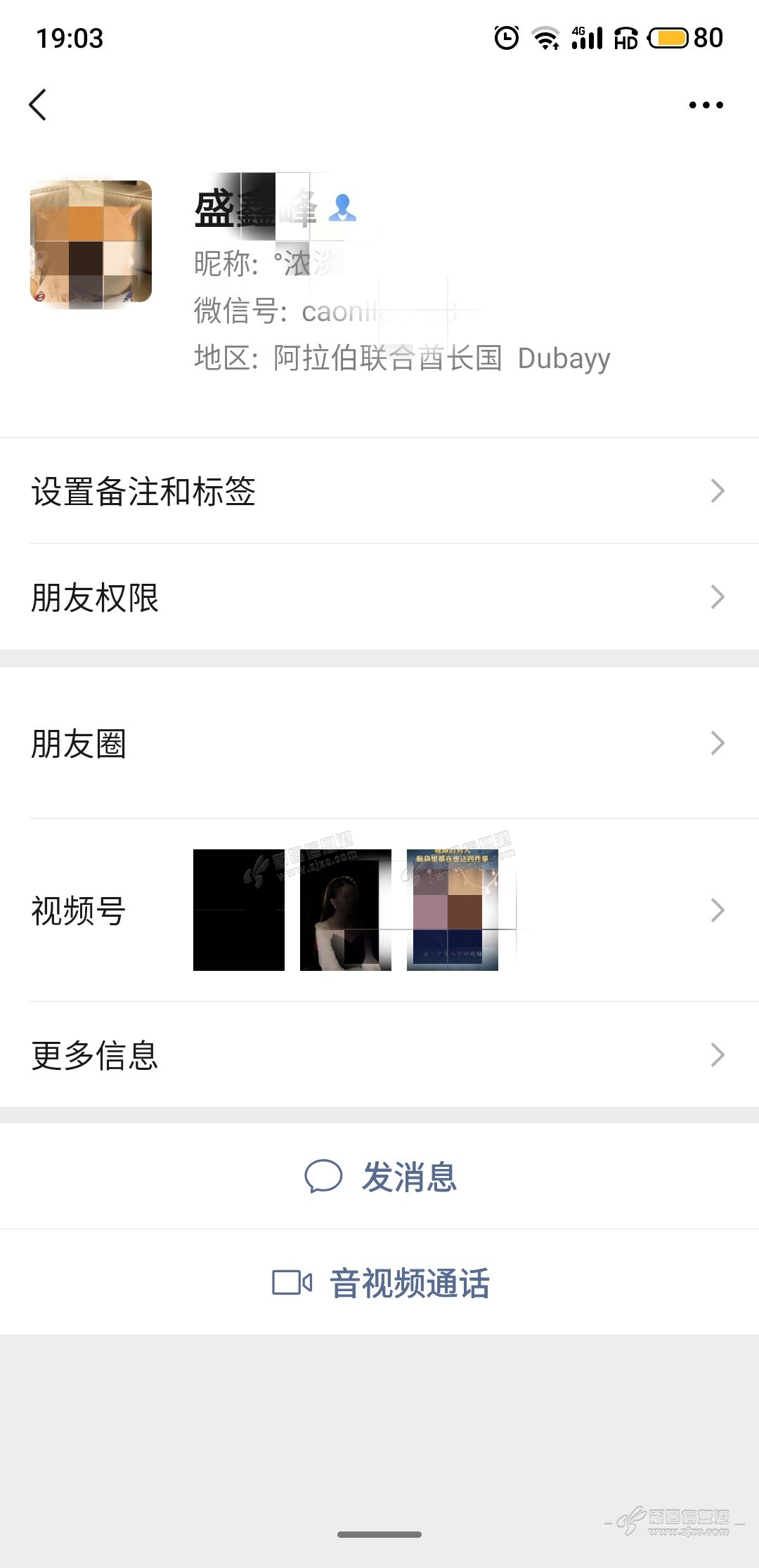The width and height of the screenshot is (759, 1568).
Task: View this contact's 朋友圈 moments
Action: coord(379,743)
